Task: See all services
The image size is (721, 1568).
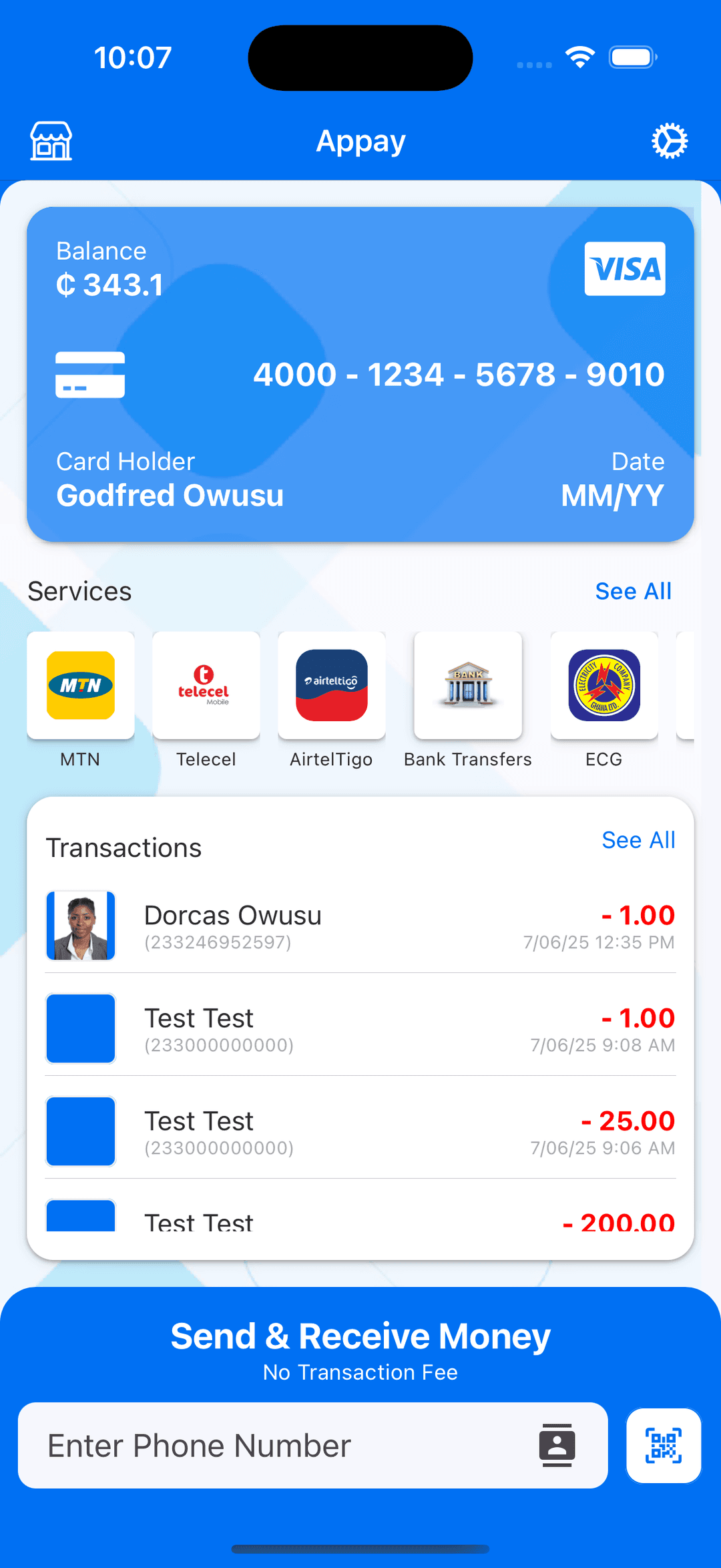Action: pos(633,591)
